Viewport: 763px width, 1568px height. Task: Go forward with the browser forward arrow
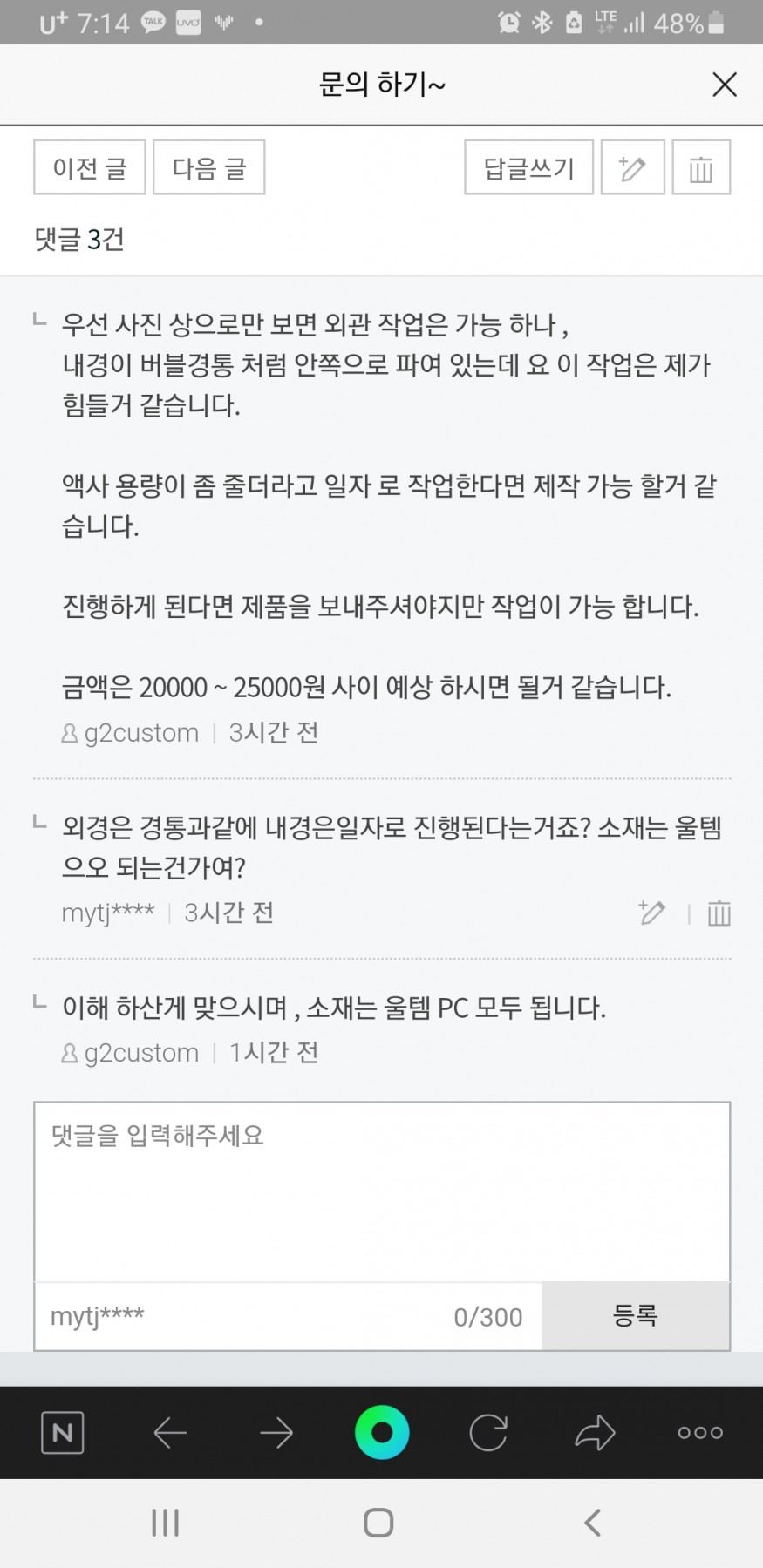click(x=276, y=1432)
